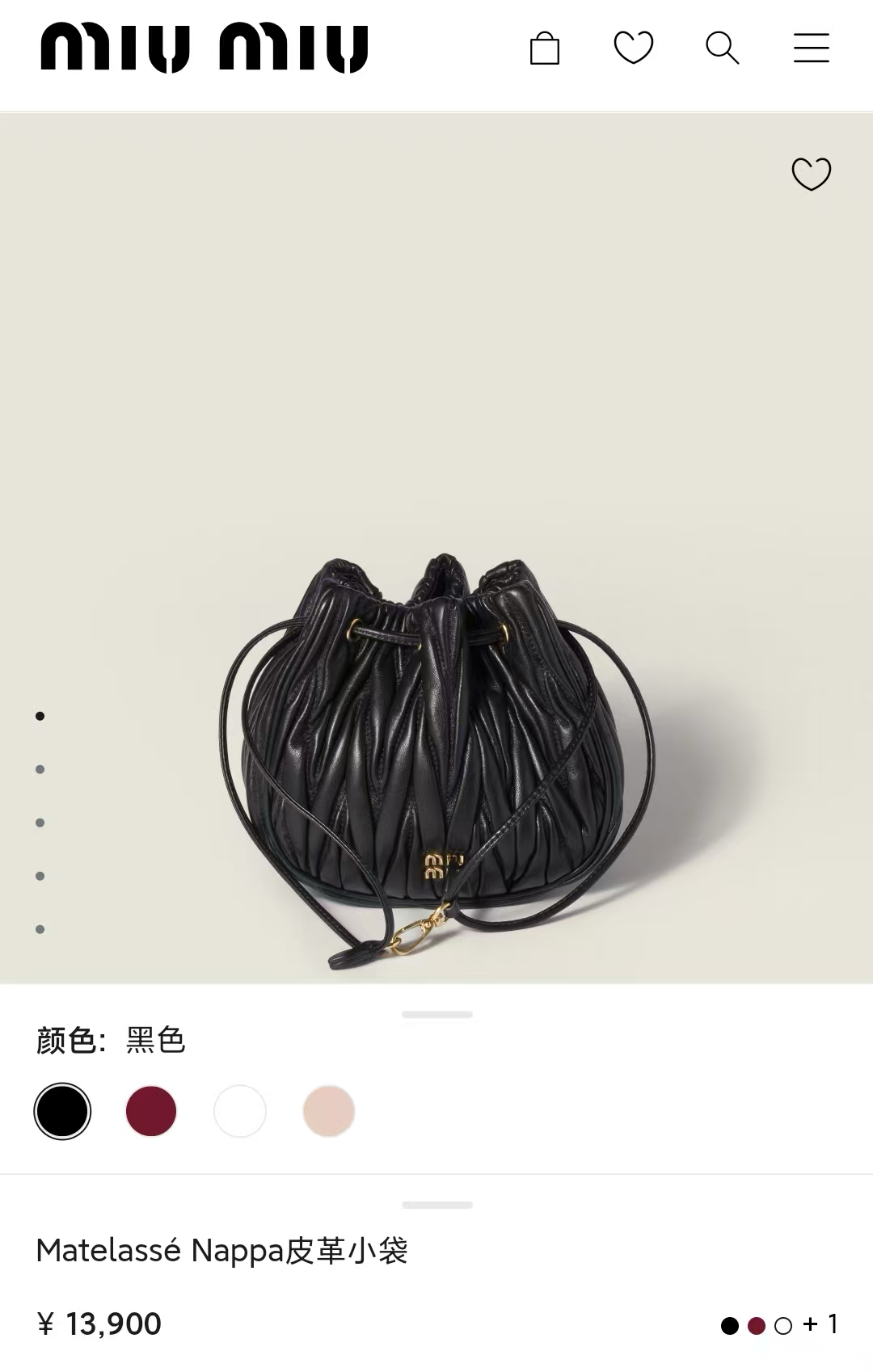Add this bag to wishlist

(811, 174)
